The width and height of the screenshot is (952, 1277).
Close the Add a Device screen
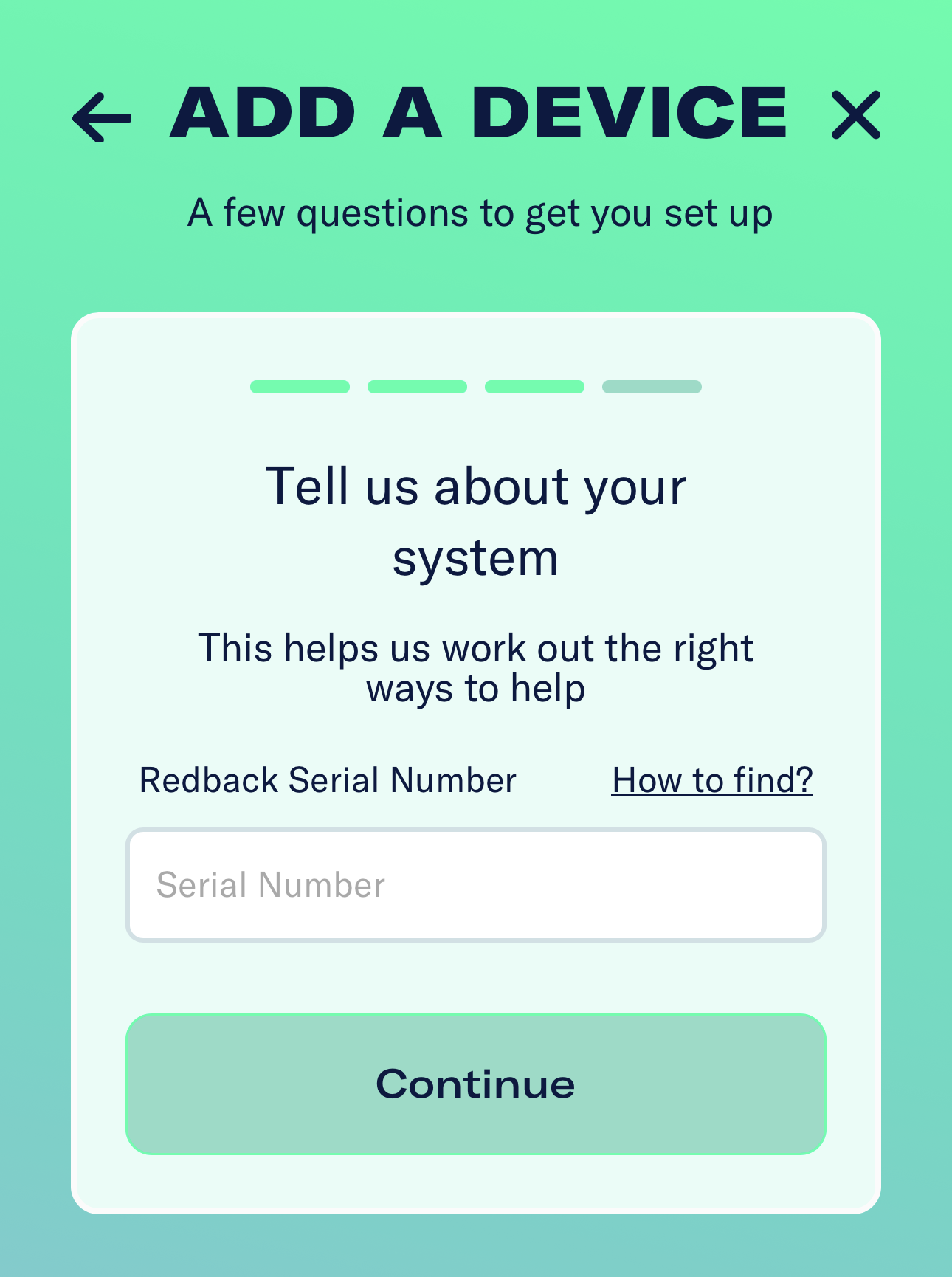click(855, 115)
